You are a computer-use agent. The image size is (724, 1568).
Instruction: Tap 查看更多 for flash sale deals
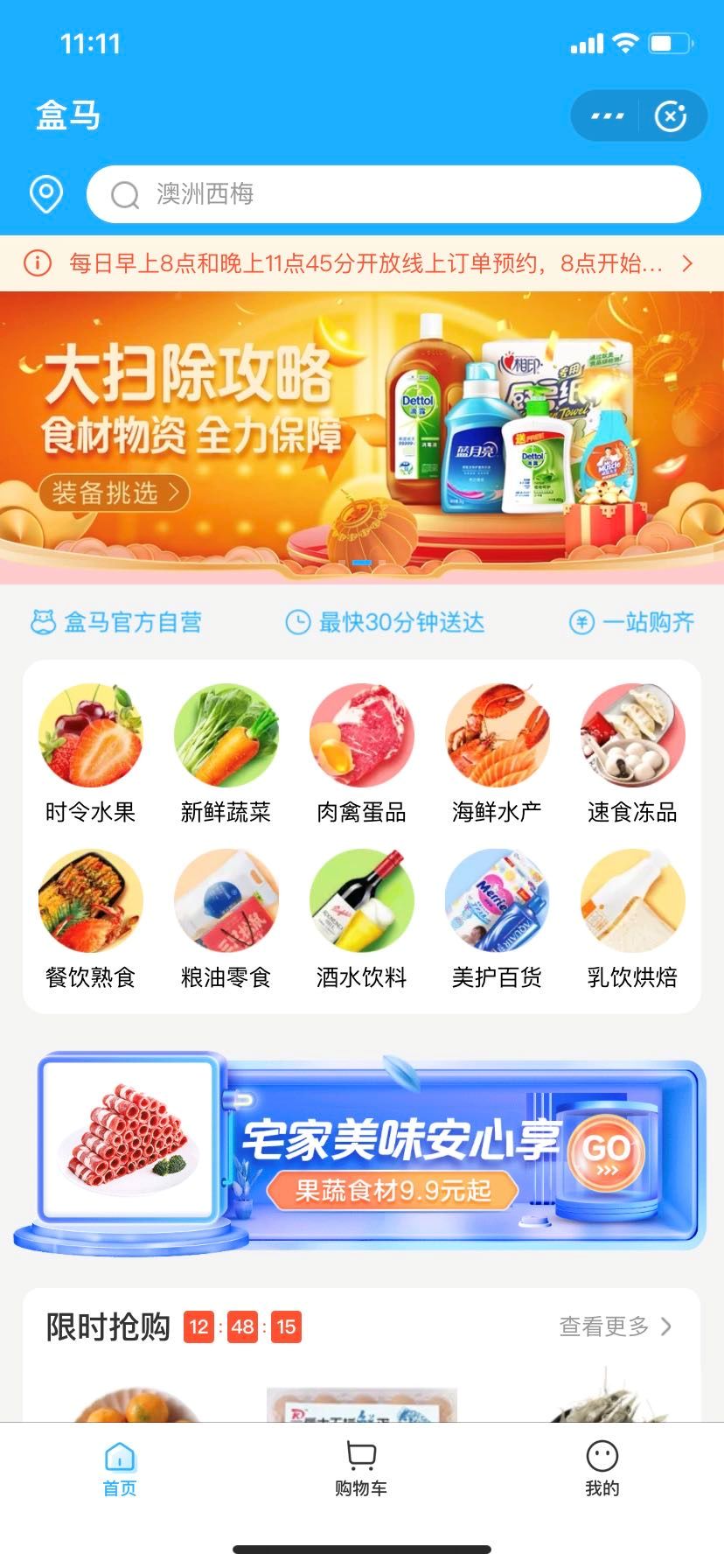(616, 1326)
